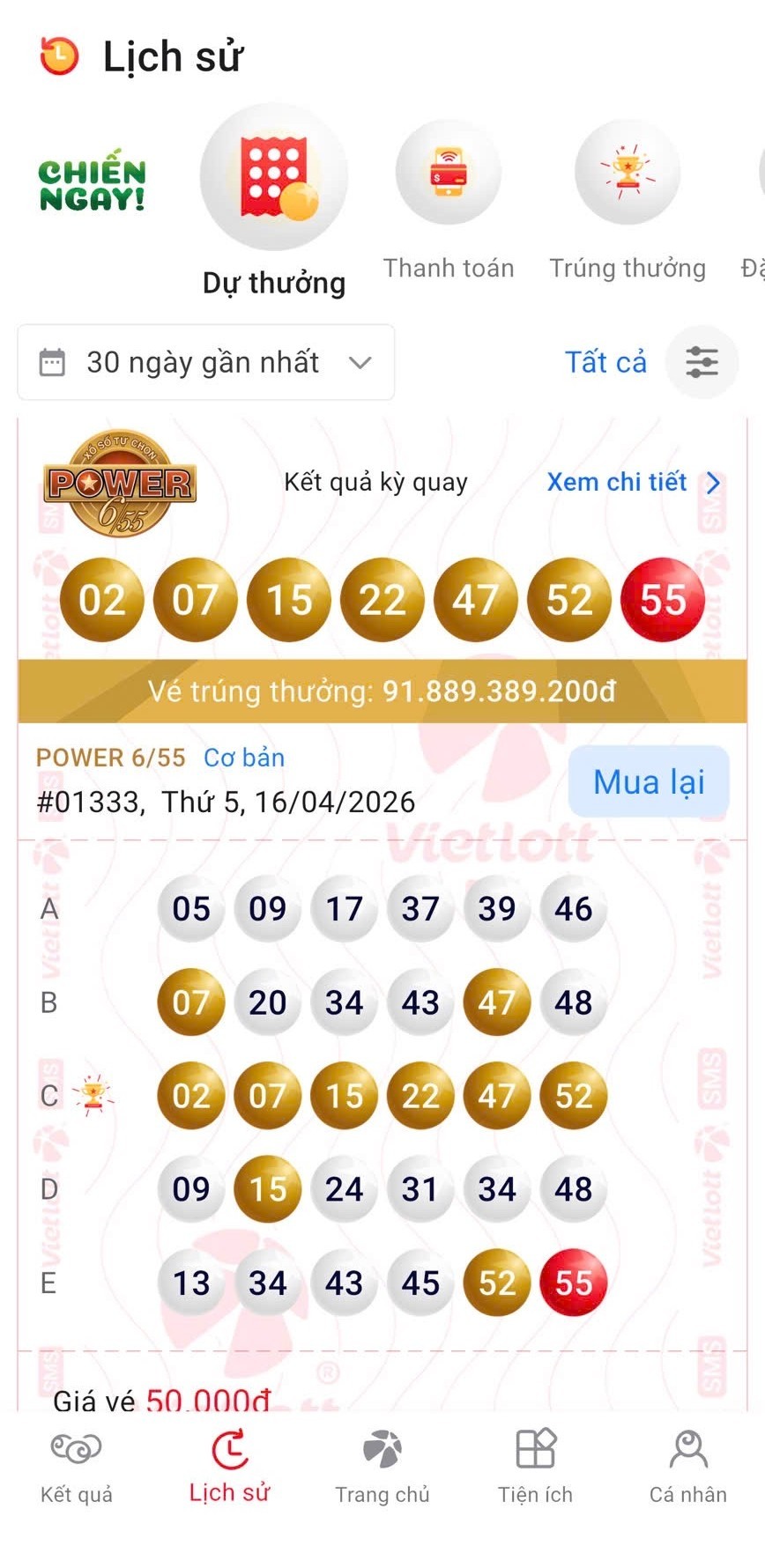This screenshot has width=765, height=1568.
Task: Tap number 15 in row D
Action: (x=268, y=1189)
